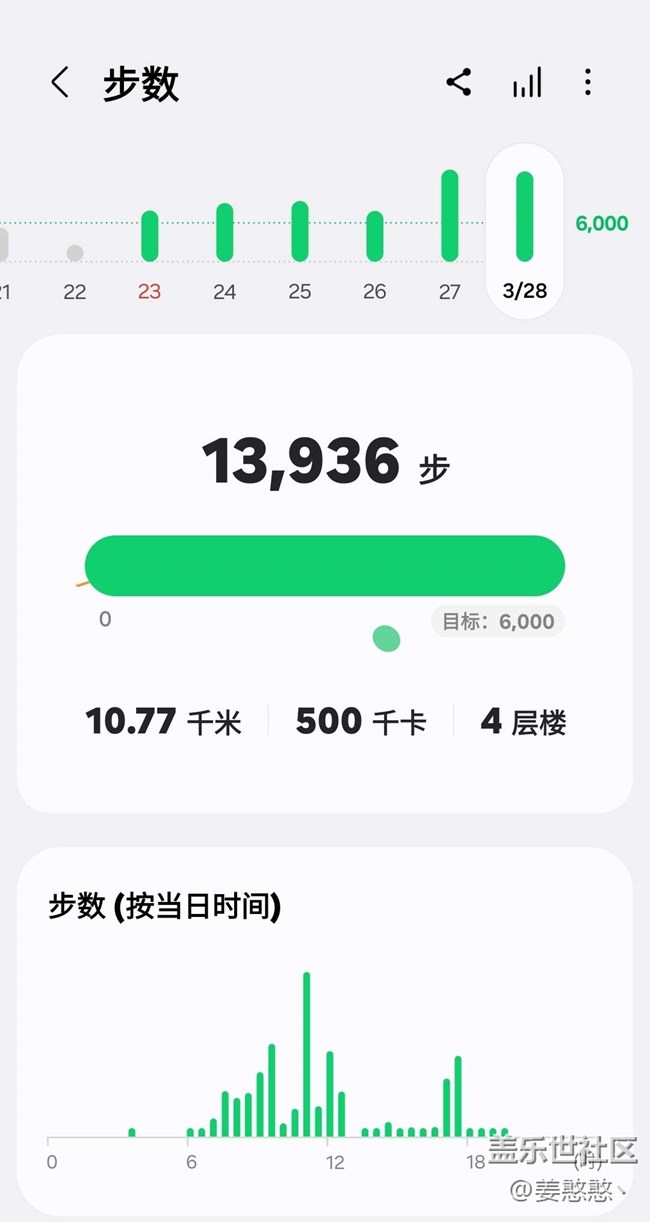Screen dimensions: 650x1222
Task: Share the step count
Action: click(459, 83)
